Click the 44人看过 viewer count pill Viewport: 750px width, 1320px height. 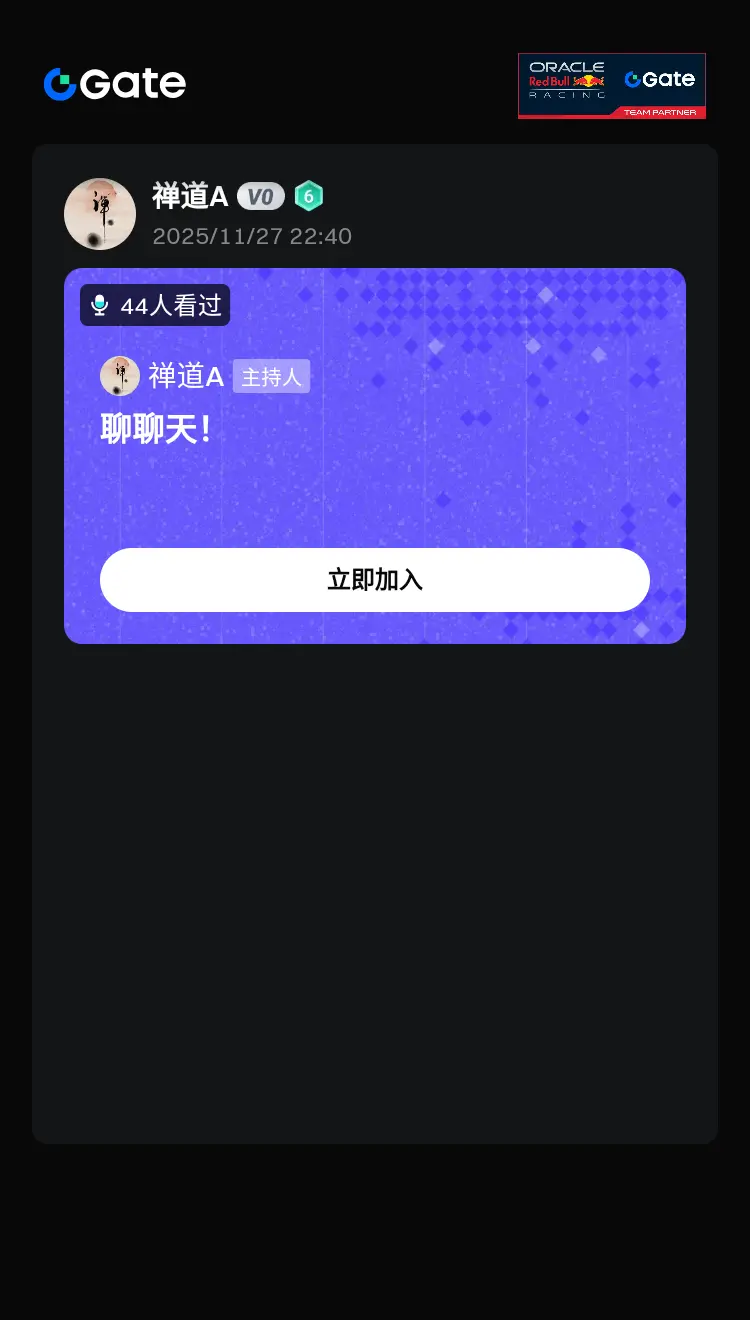[x=155, y=305]
